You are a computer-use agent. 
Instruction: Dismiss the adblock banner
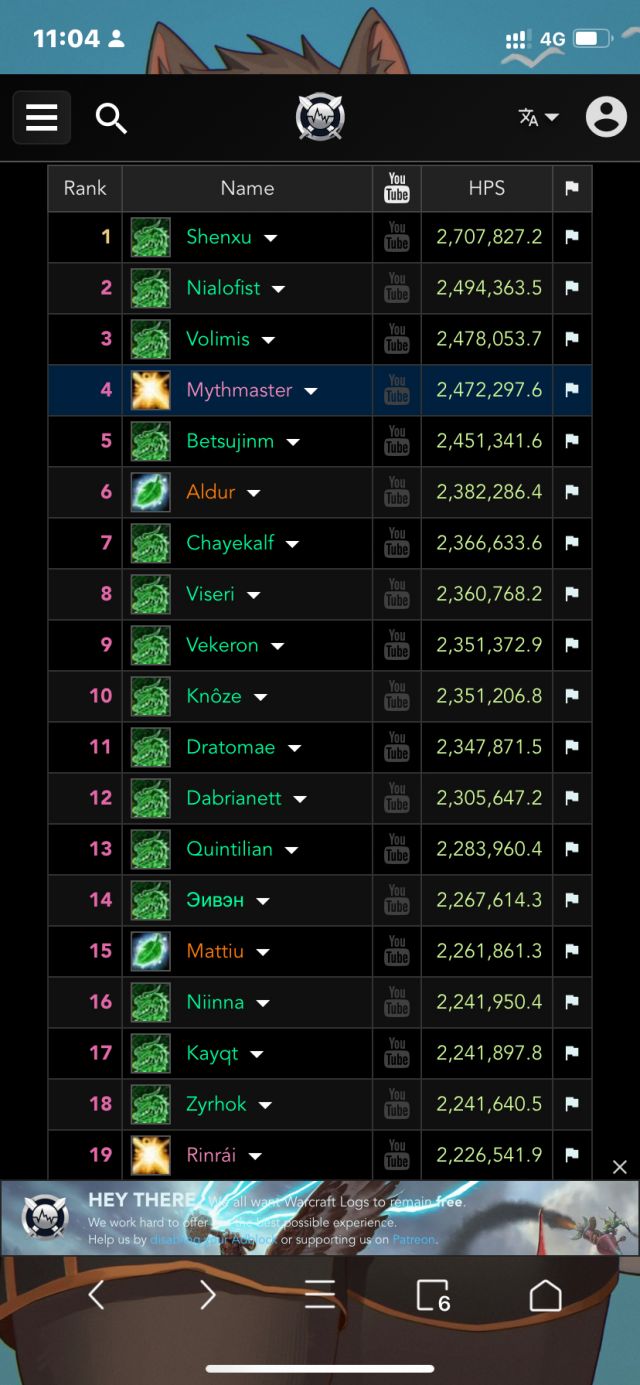(x=619, y=1167)
